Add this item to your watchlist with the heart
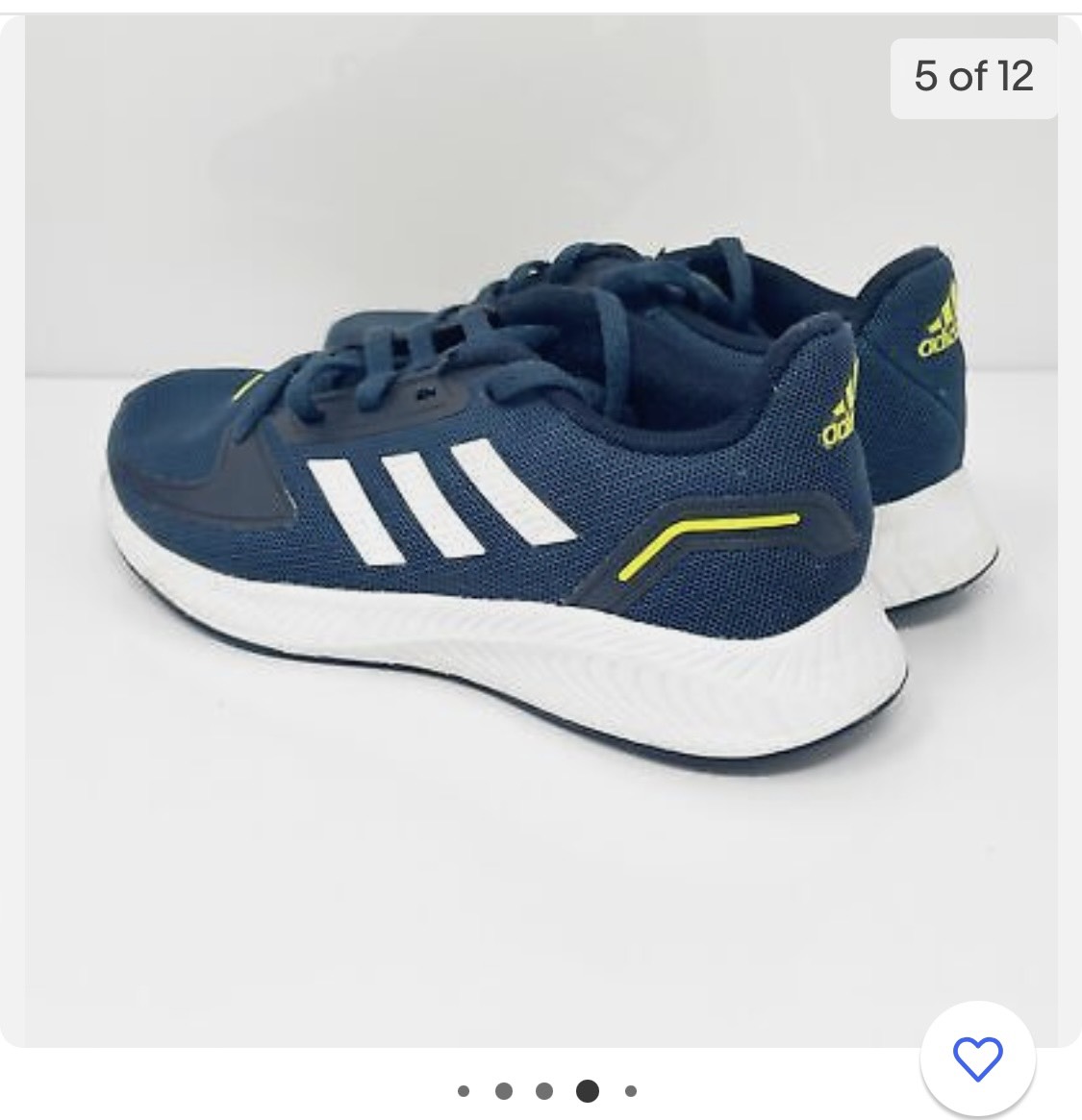The height and width of the screenshot is (1120, 1082). click(977, 1058)
